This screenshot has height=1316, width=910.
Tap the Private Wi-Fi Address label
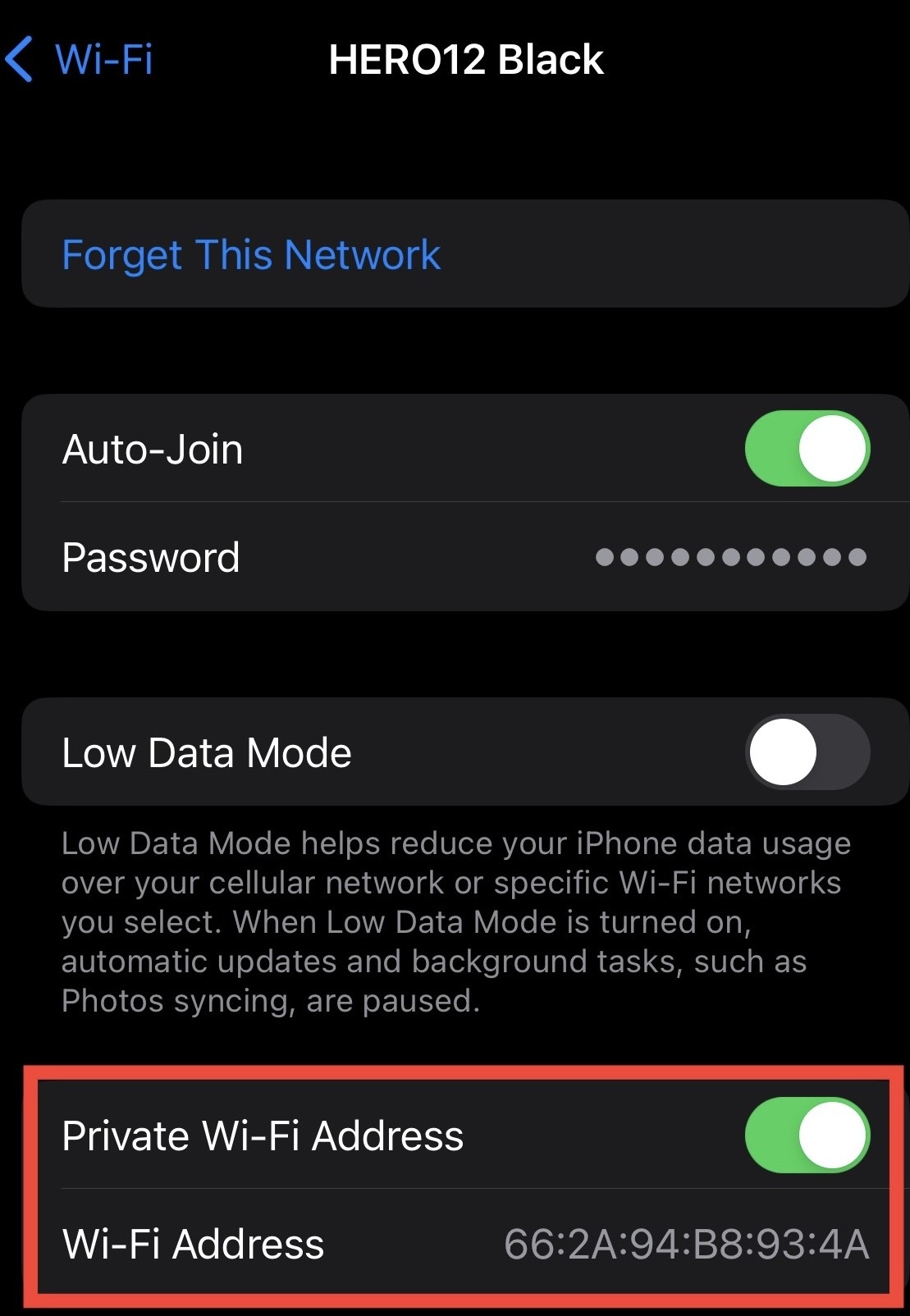tap(263, 1137)
